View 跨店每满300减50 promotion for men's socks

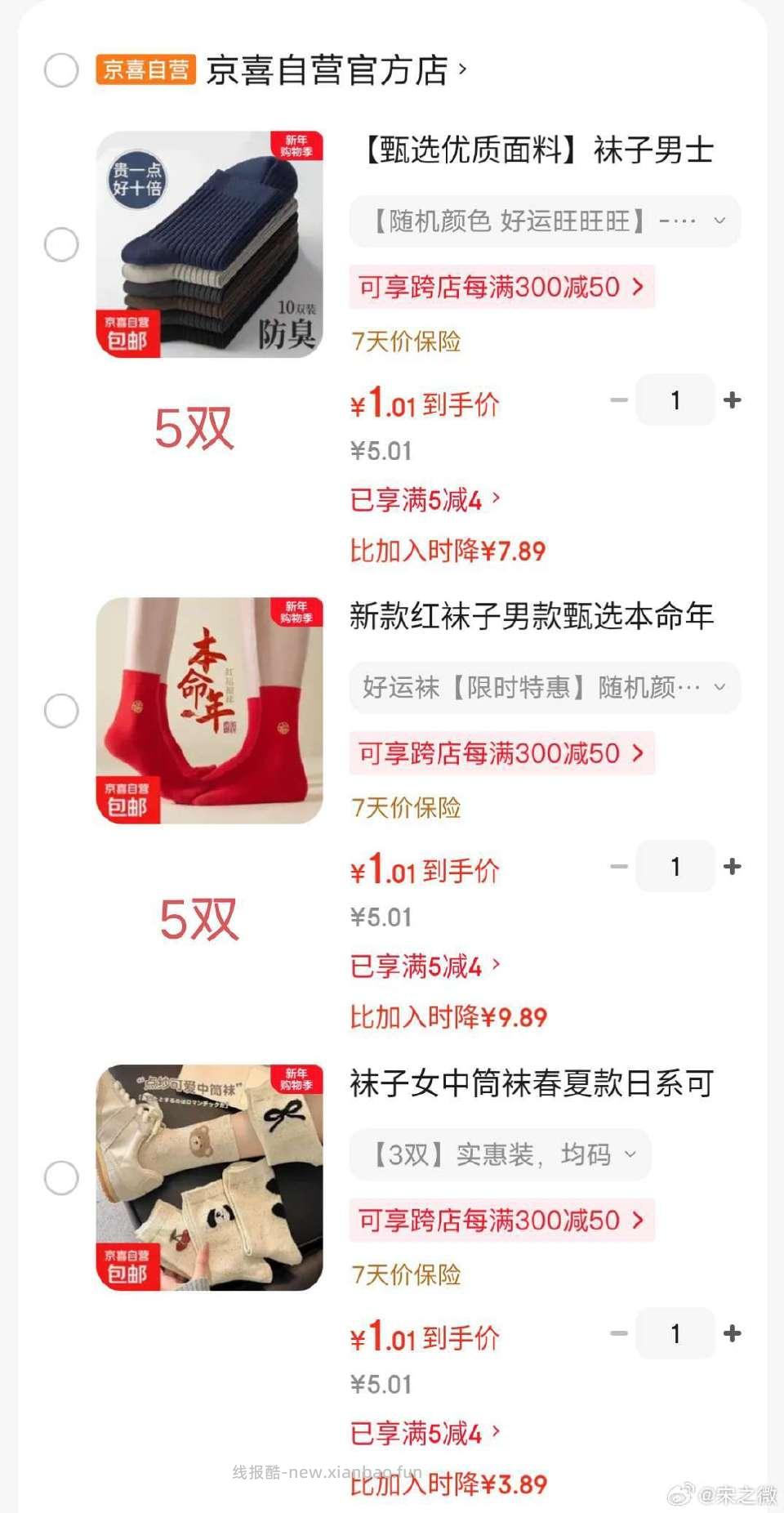501,287
